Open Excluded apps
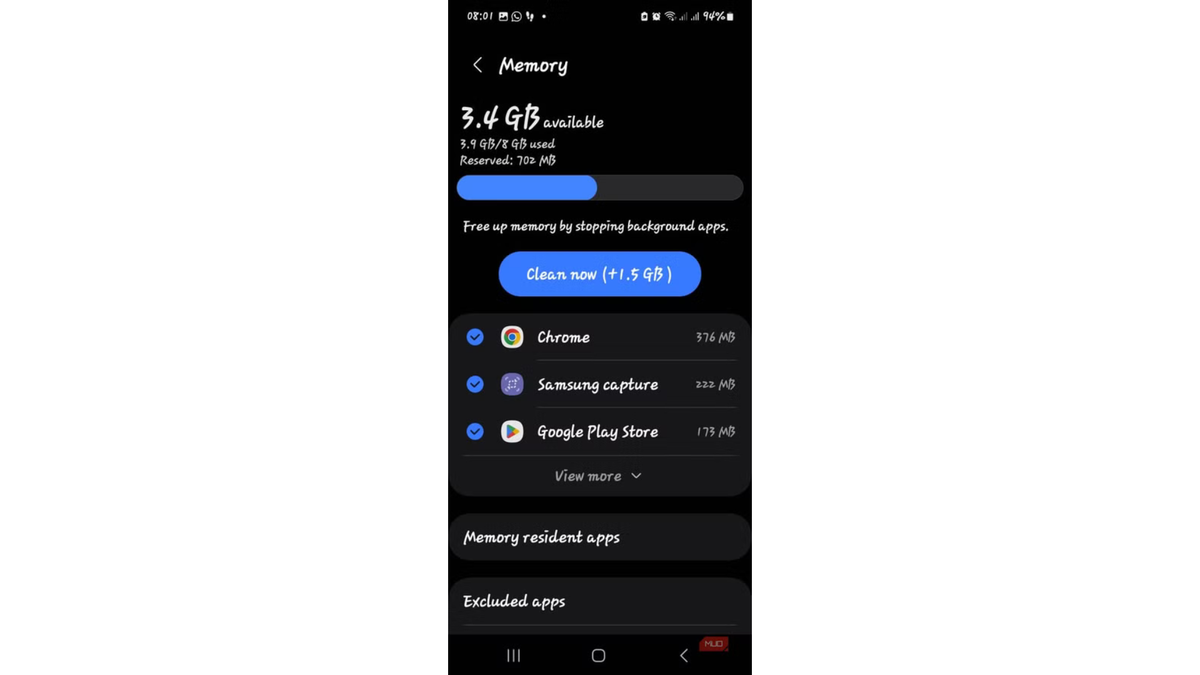Screen dimensions: 1200x675 599,601
